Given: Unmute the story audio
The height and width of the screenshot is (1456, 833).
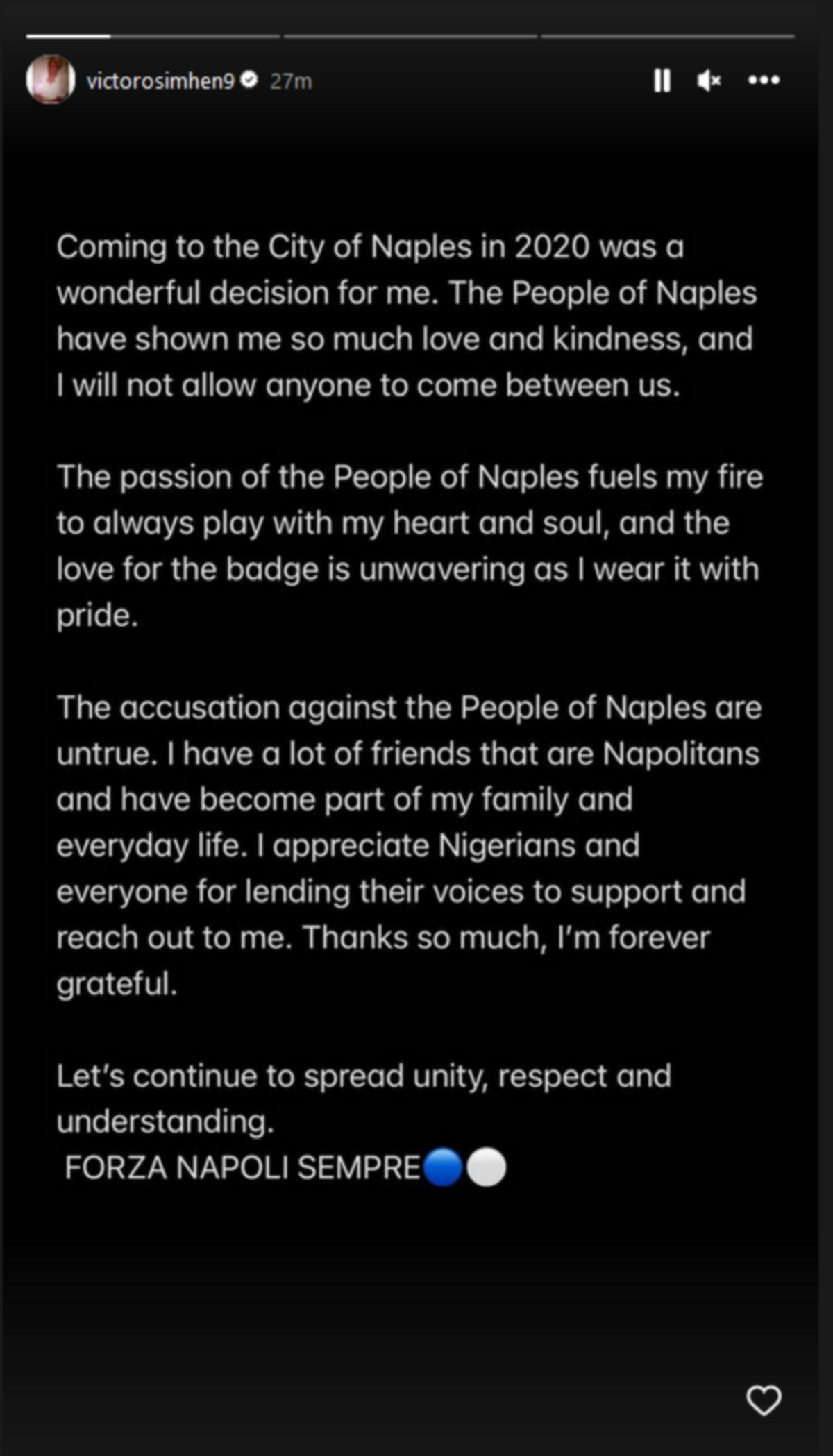Looking at the screenshot, I should point(709,81).
